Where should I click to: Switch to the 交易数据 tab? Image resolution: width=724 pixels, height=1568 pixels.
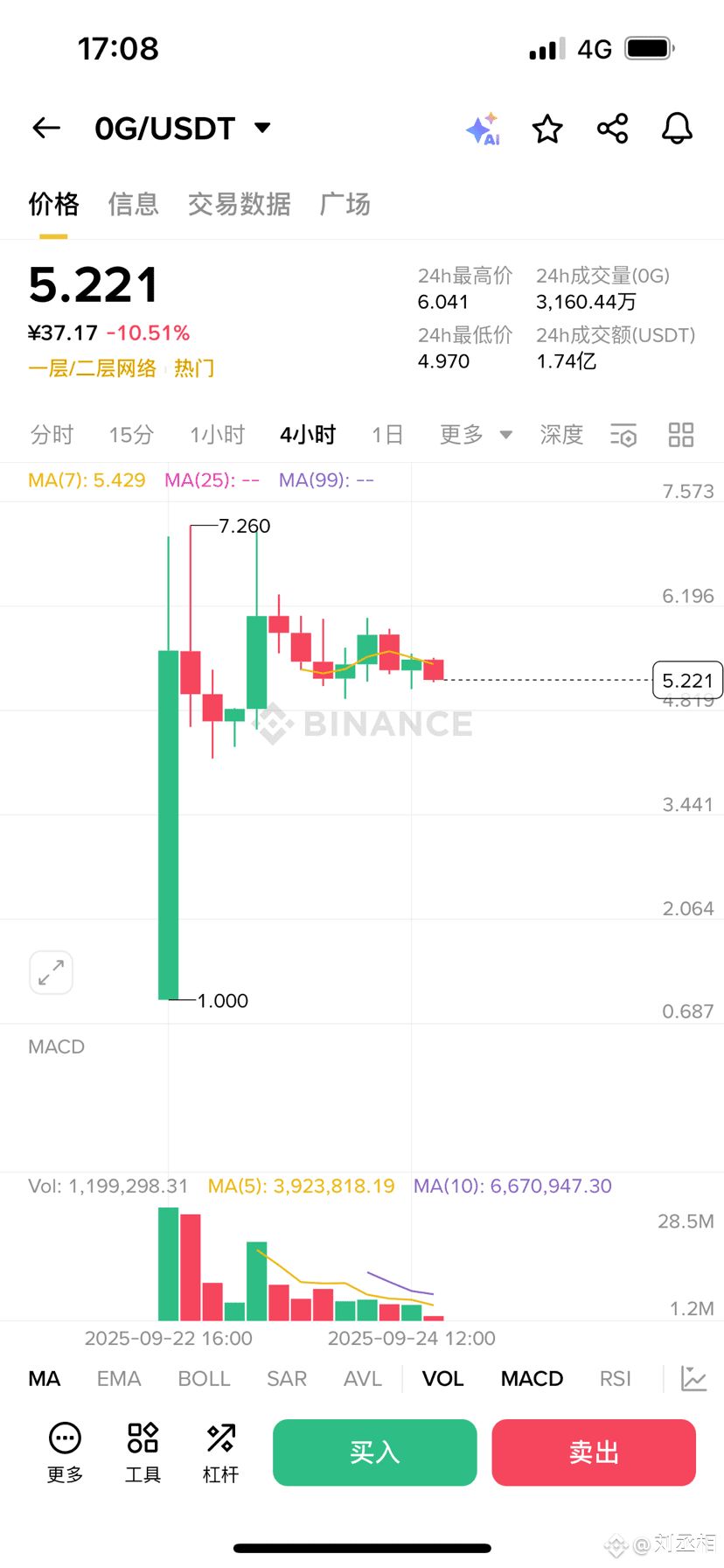(x=239, y=204)
